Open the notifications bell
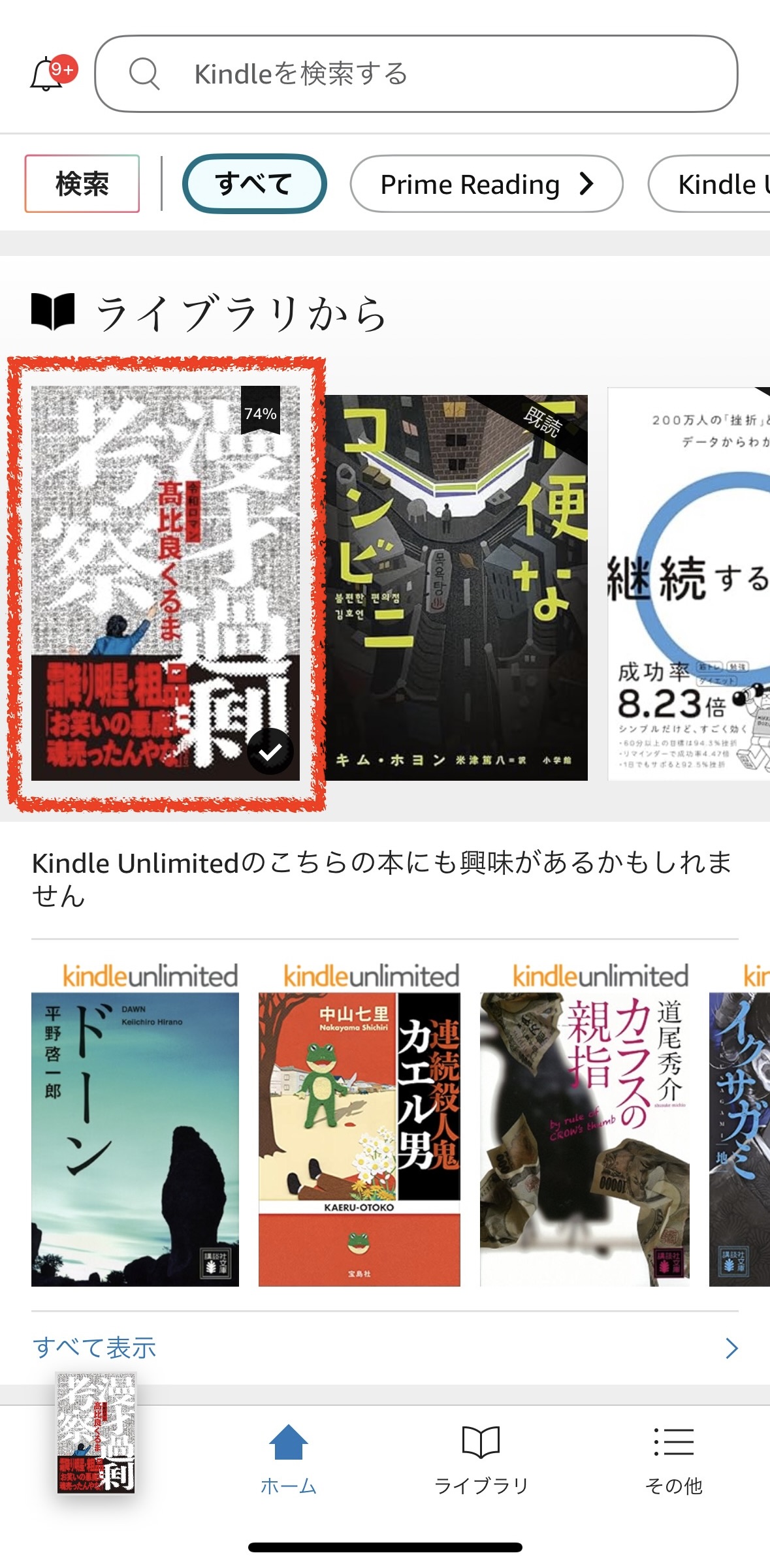Image resolution: width=770 pixels, height=1568 pixels. (47, 74)
